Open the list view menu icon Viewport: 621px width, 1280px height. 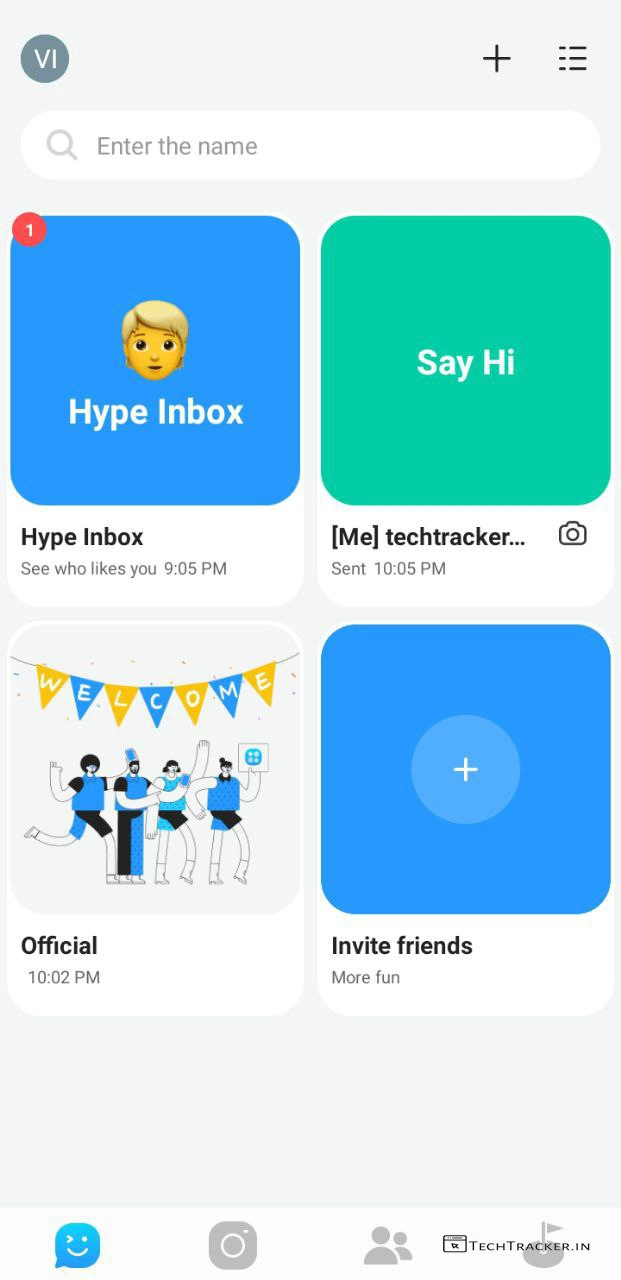point(573,59)
